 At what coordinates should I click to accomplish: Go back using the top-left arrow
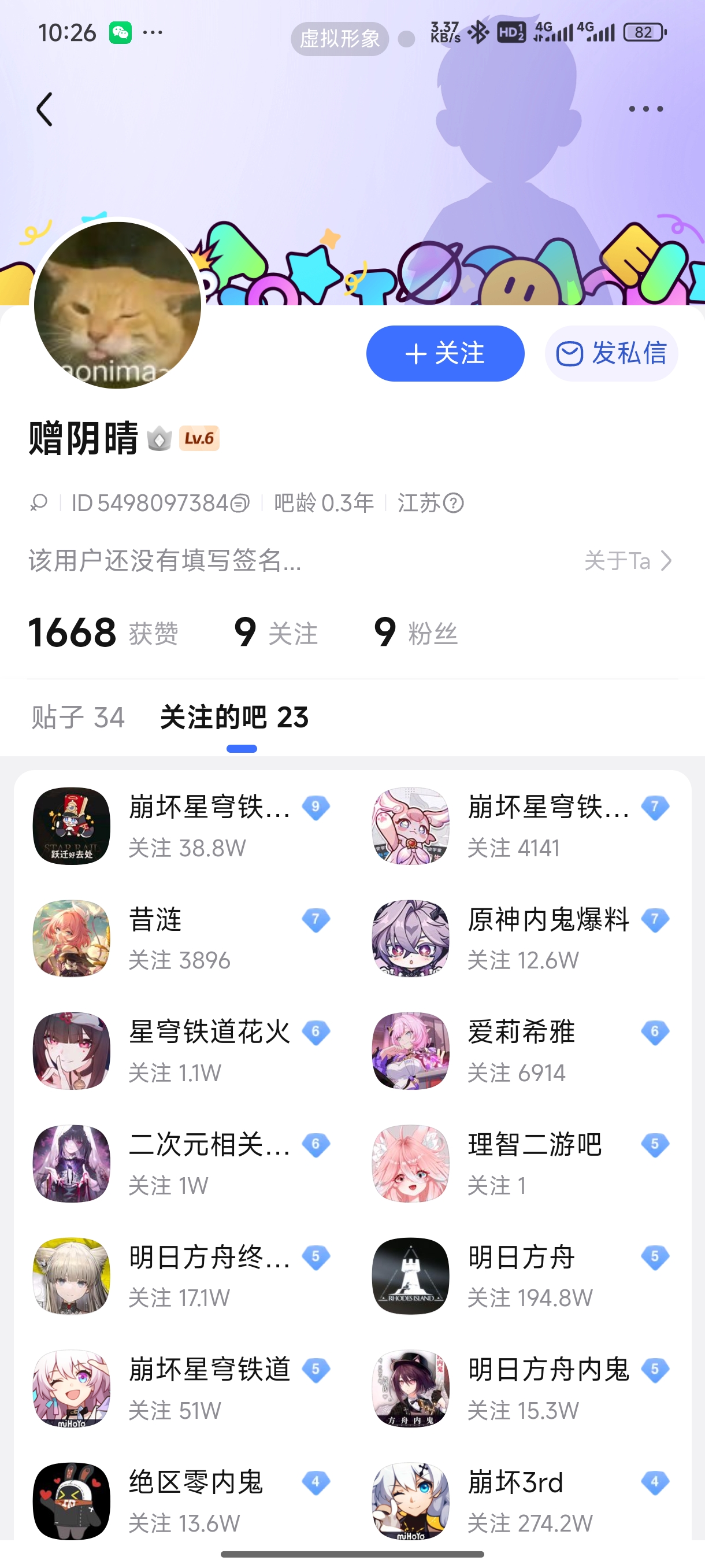coord(45,110)
